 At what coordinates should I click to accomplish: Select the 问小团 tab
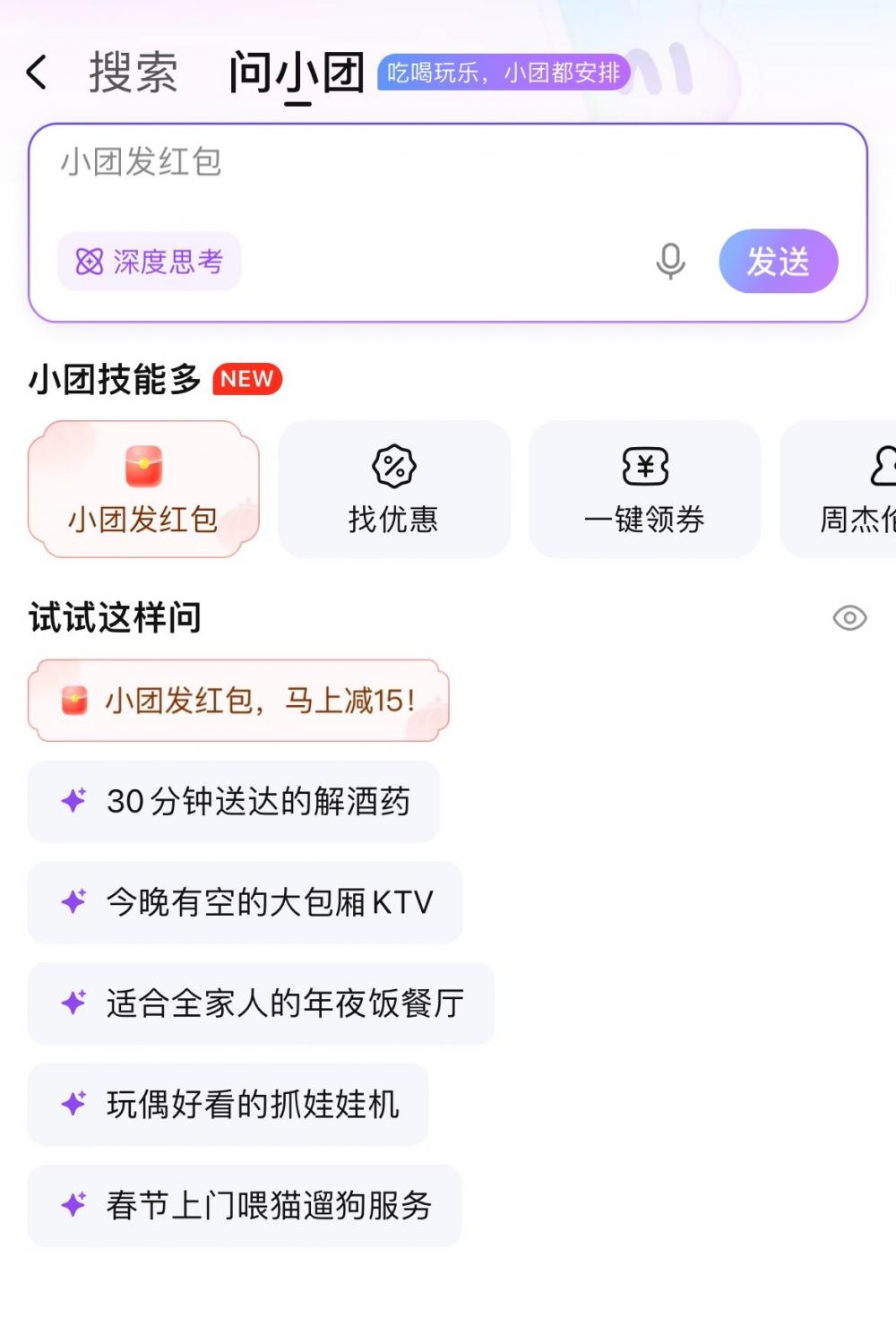point(297,73)
